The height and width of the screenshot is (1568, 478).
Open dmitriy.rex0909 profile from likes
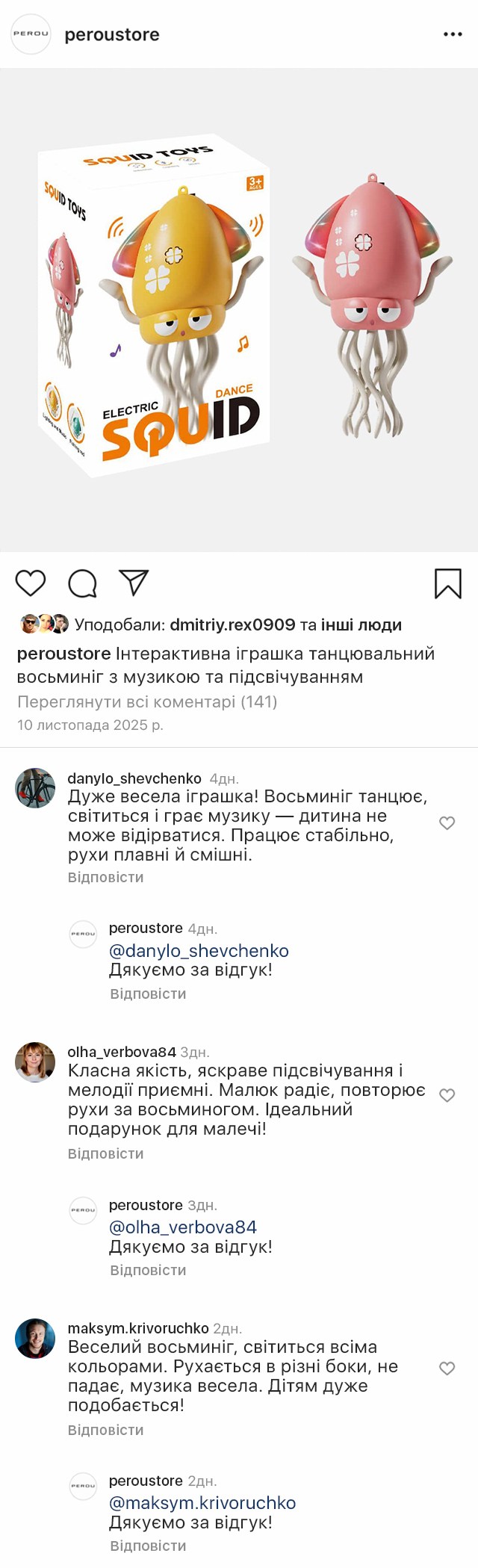232,625
